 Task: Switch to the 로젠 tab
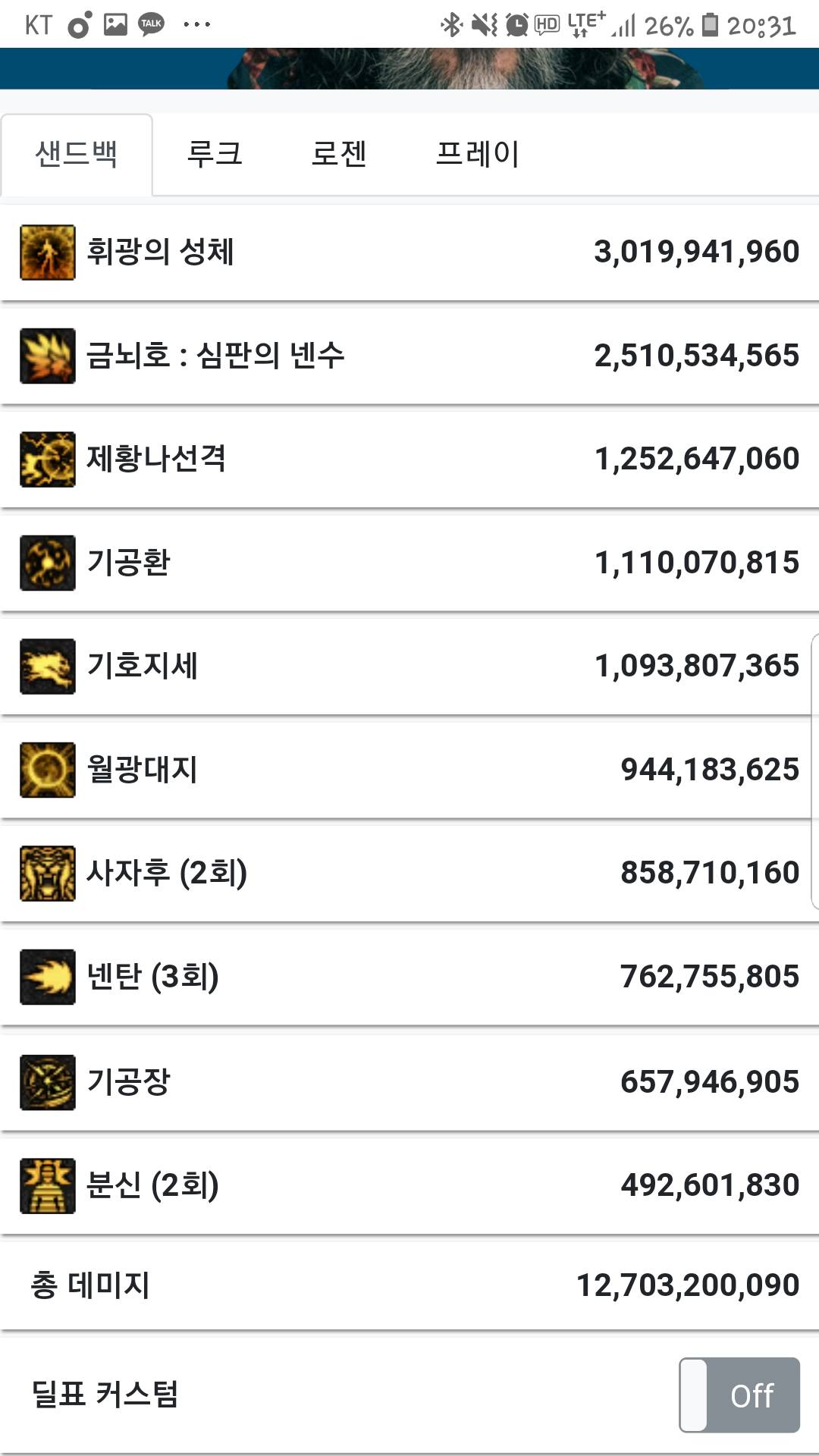339,155
